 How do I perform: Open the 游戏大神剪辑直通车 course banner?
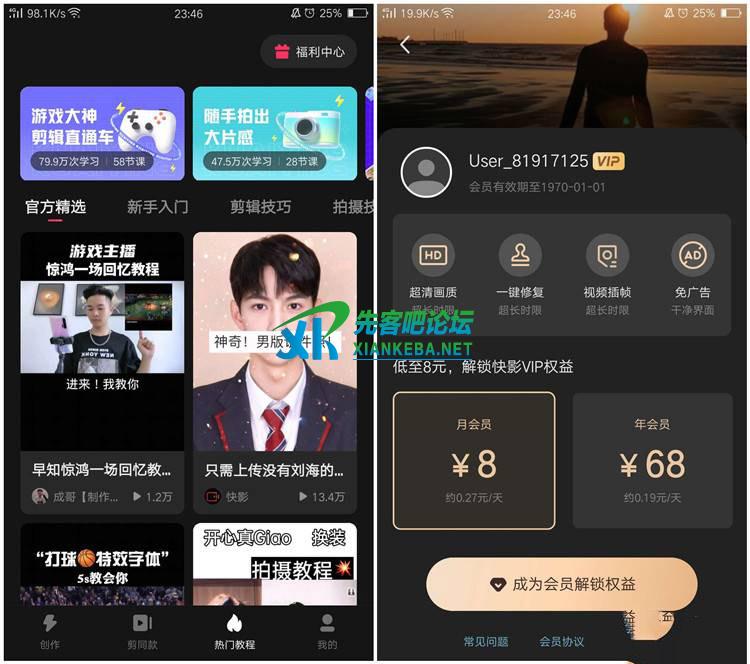[102, 133]
